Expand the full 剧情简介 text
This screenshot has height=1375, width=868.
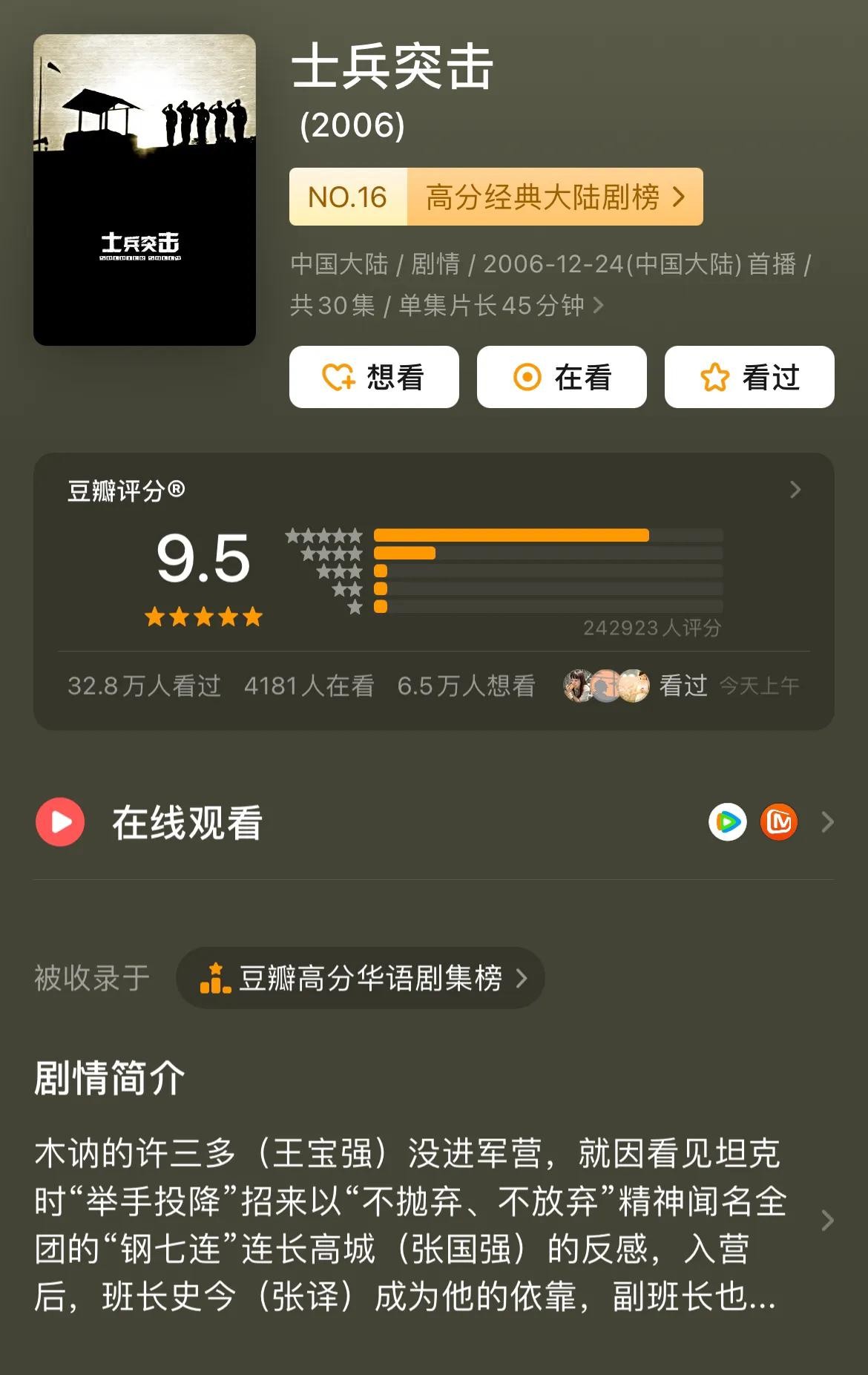click(827, 1221)
